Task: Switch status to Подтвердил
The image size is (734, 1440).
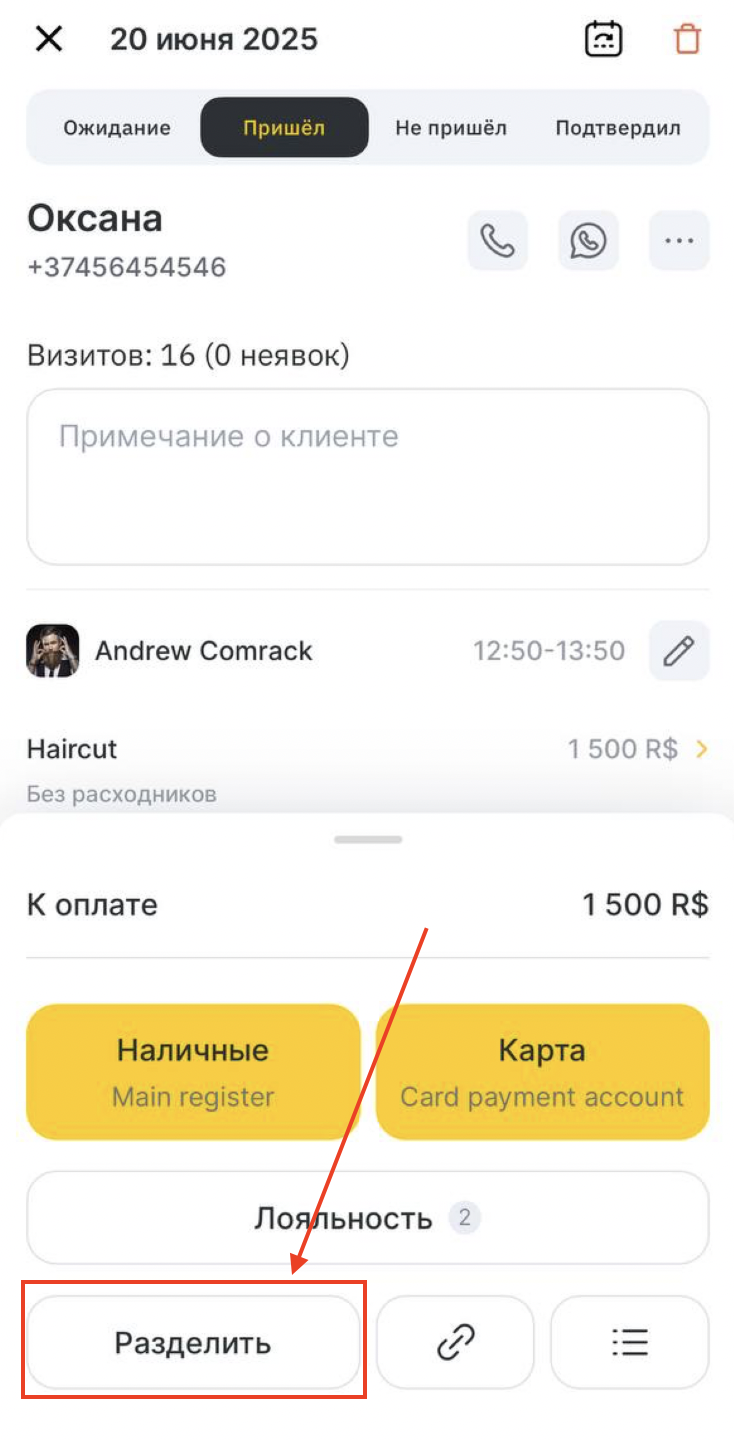Action: point(618,128)
